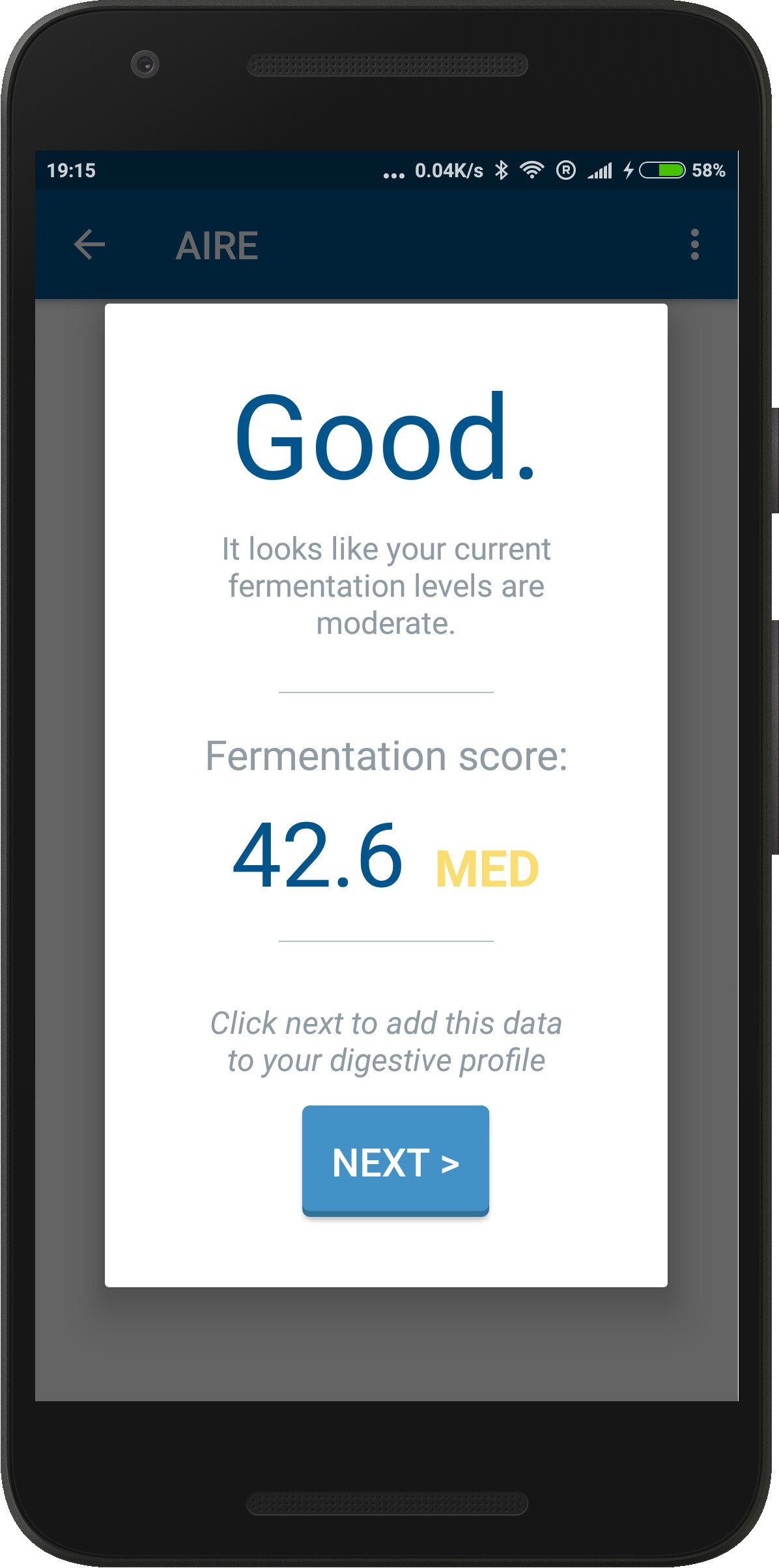Screen dimensions: 779x1568
Task: Tap NEXT to add fermentation data
Action: click(x=395, y=1160)
